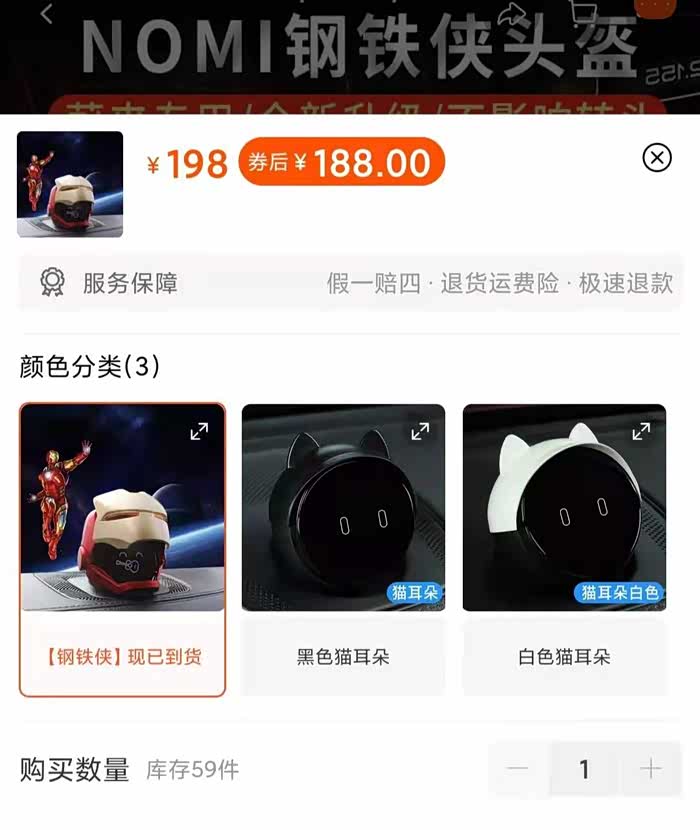Enlarge the 钢铁侠 option image

tap(200, 431)
